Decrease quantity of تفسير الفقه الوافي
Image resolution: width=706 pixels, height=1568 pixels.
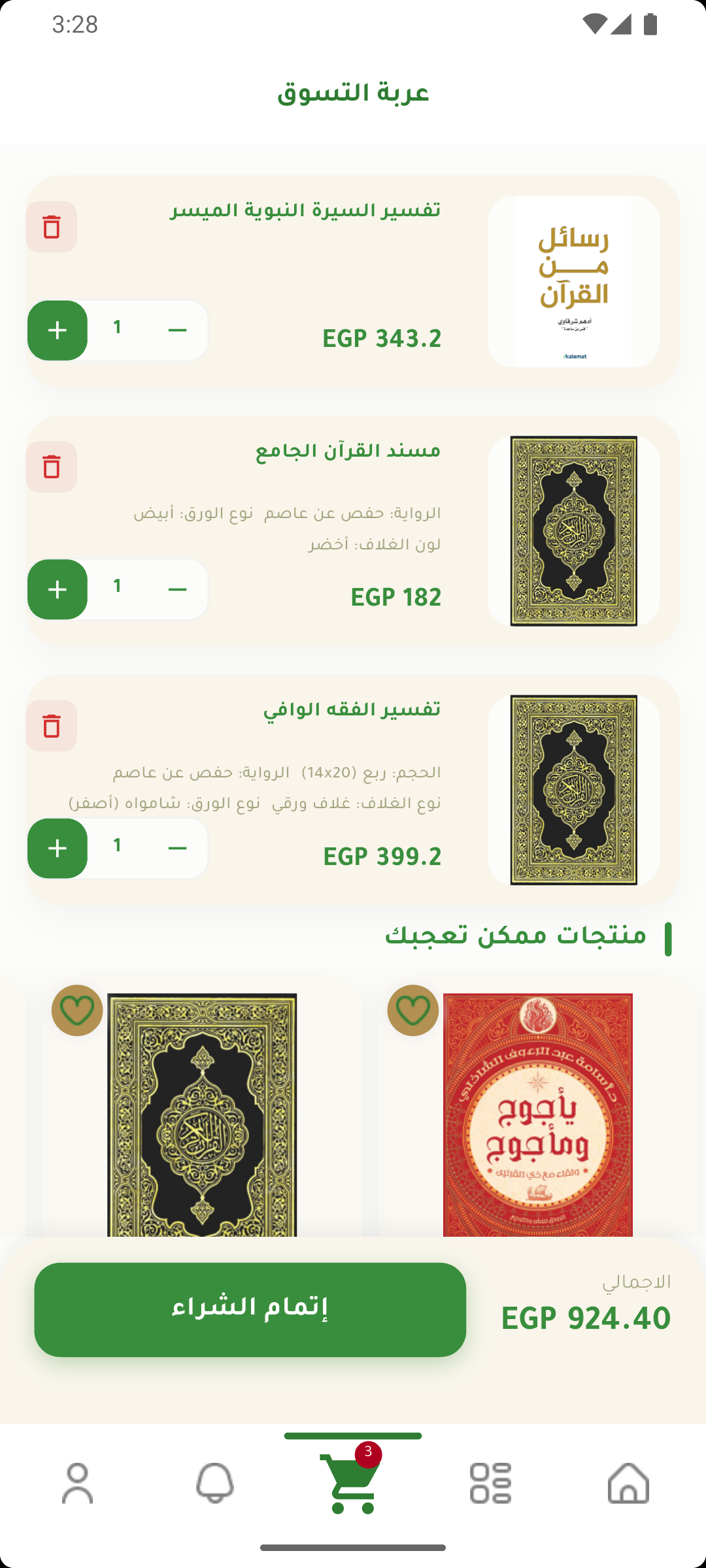[x=177, y=848]
